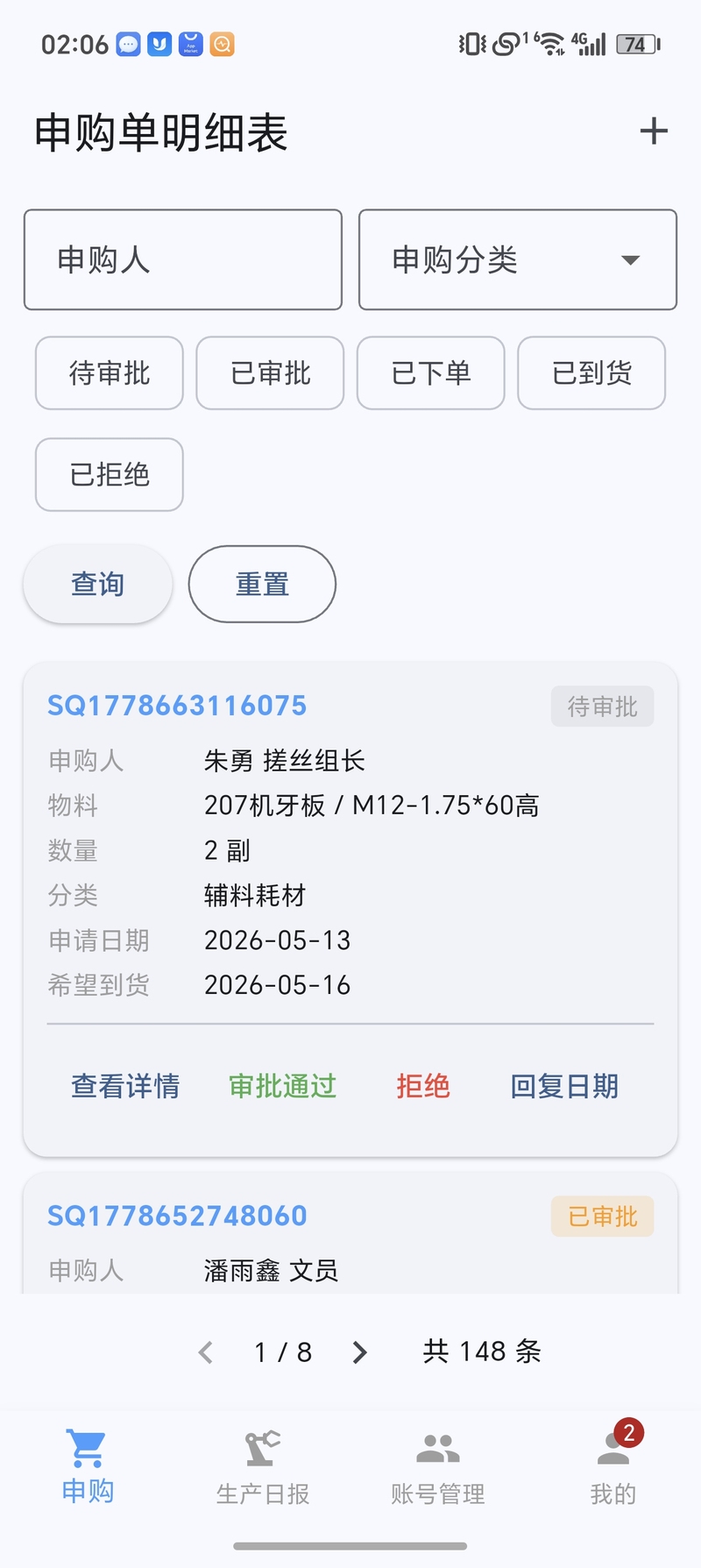Tap 拒绝 to reject the request

[422, 1087]
